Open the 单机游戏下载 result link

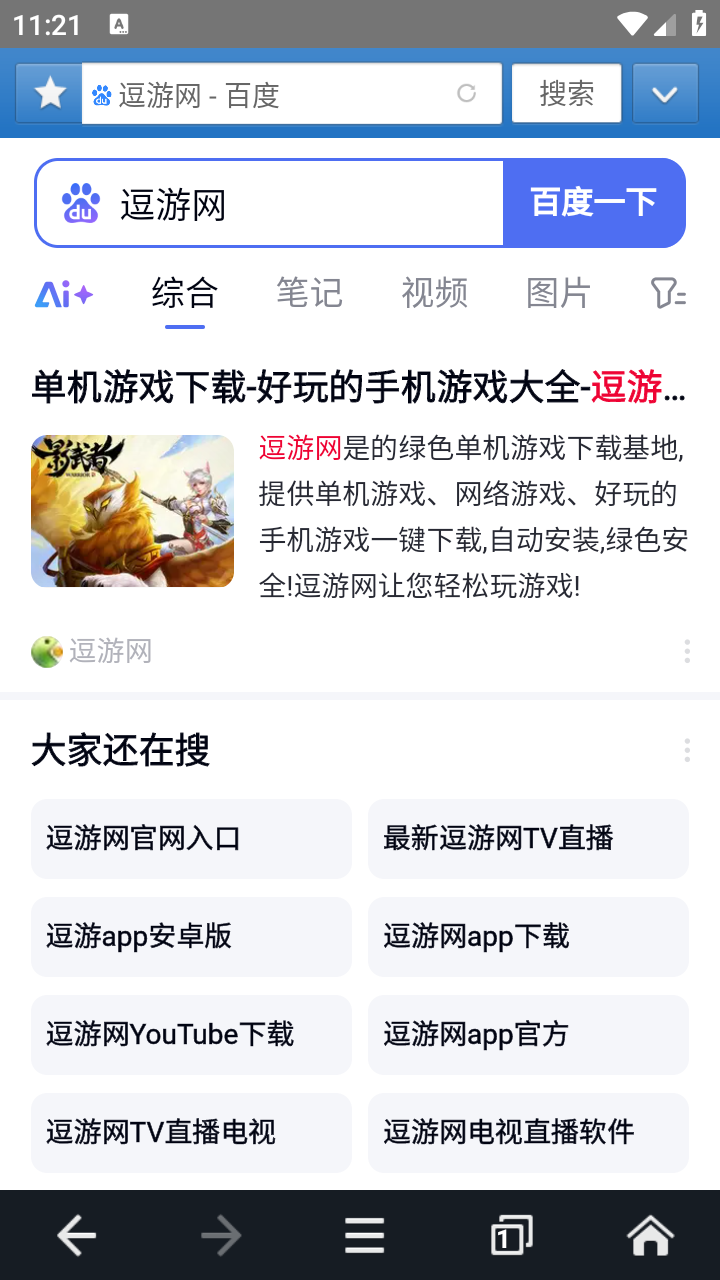358,382
